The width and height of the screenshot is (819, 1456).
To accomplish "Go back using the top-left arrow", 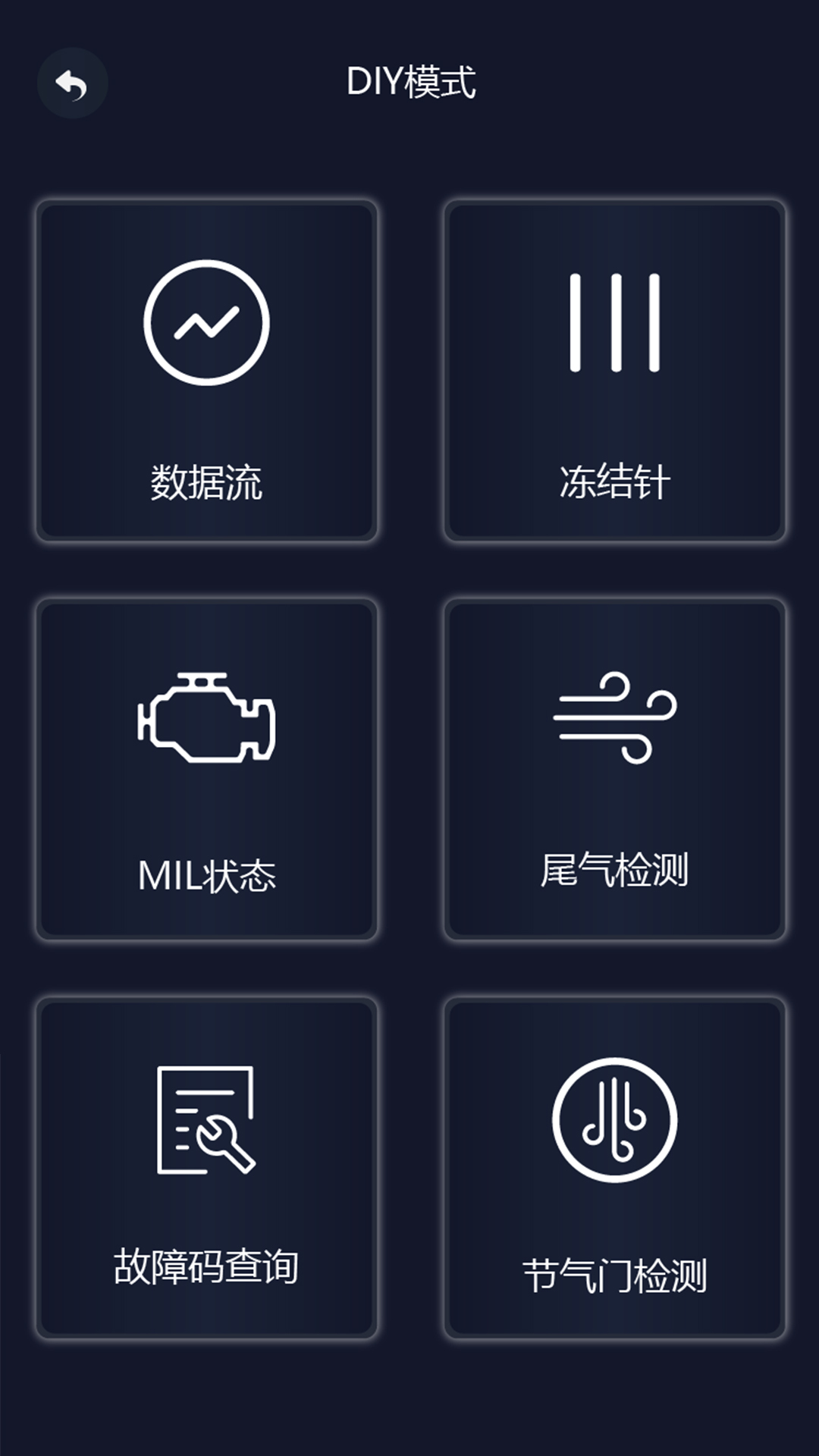I will pyautogui.click(x=72, y=83).
